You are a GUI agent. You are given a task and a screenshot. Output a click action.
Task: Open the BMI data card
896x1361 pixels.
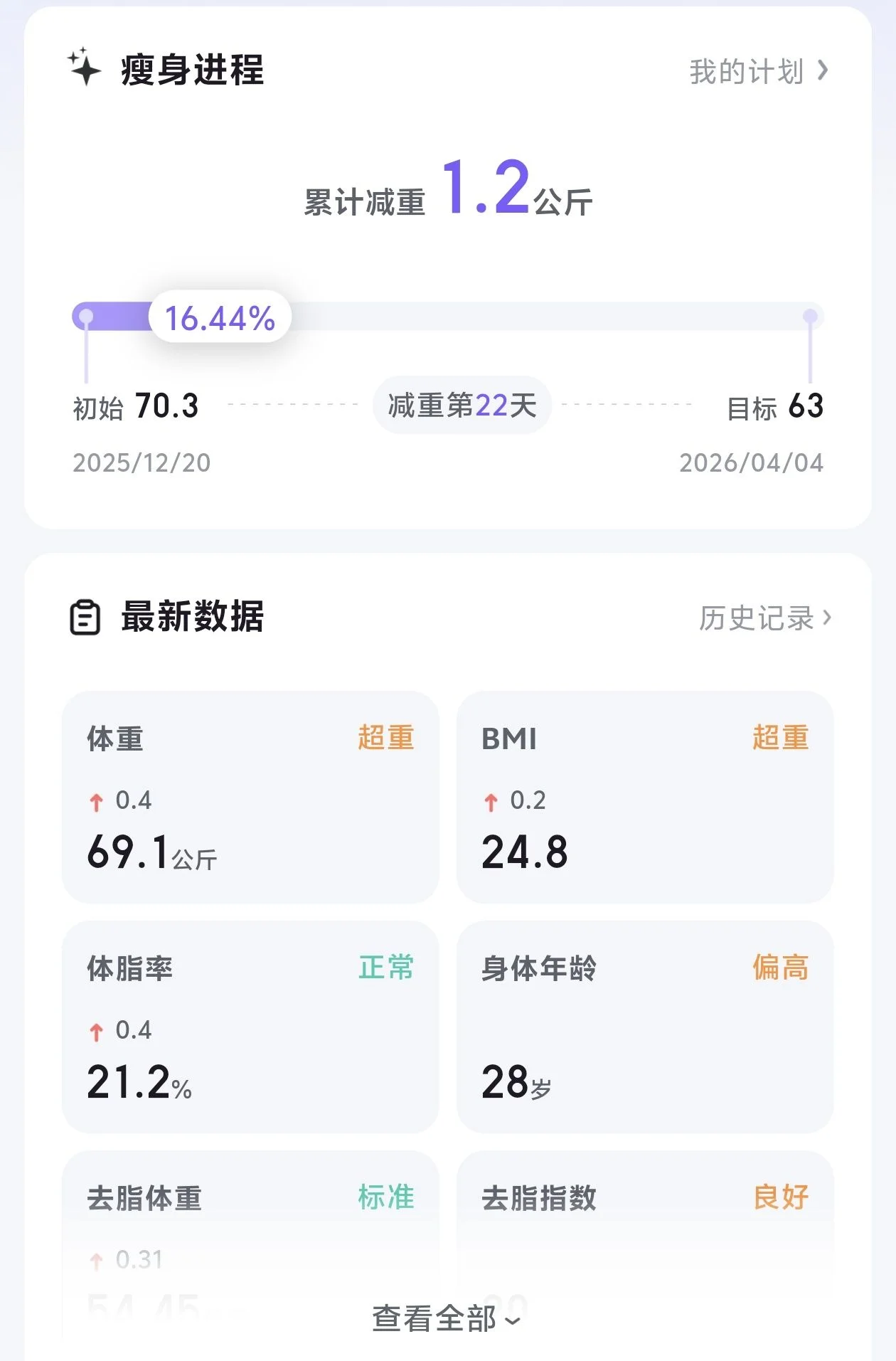[644, 797]
